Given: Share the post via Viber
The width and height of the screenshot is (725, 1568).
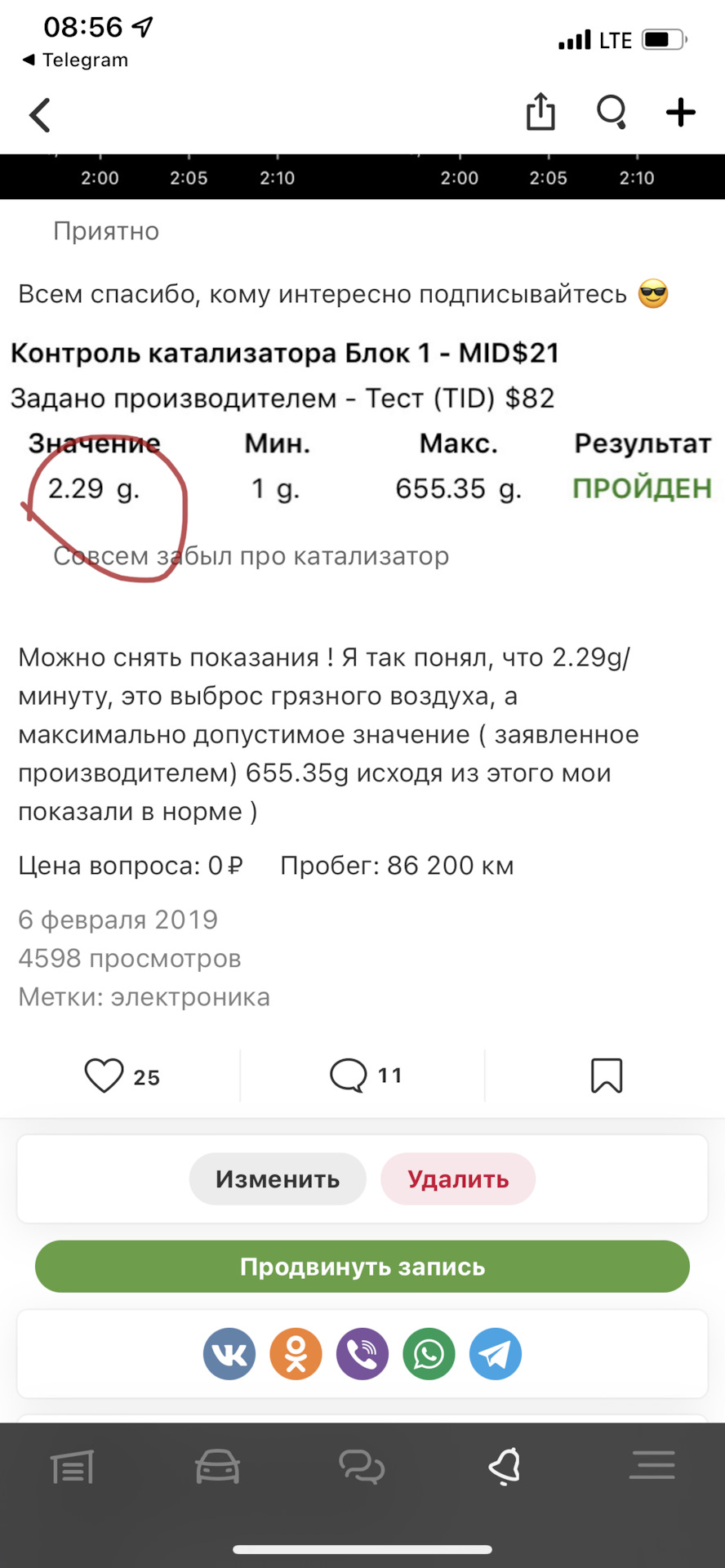Looking at the screenshot, I should (x=362, y=1354).
